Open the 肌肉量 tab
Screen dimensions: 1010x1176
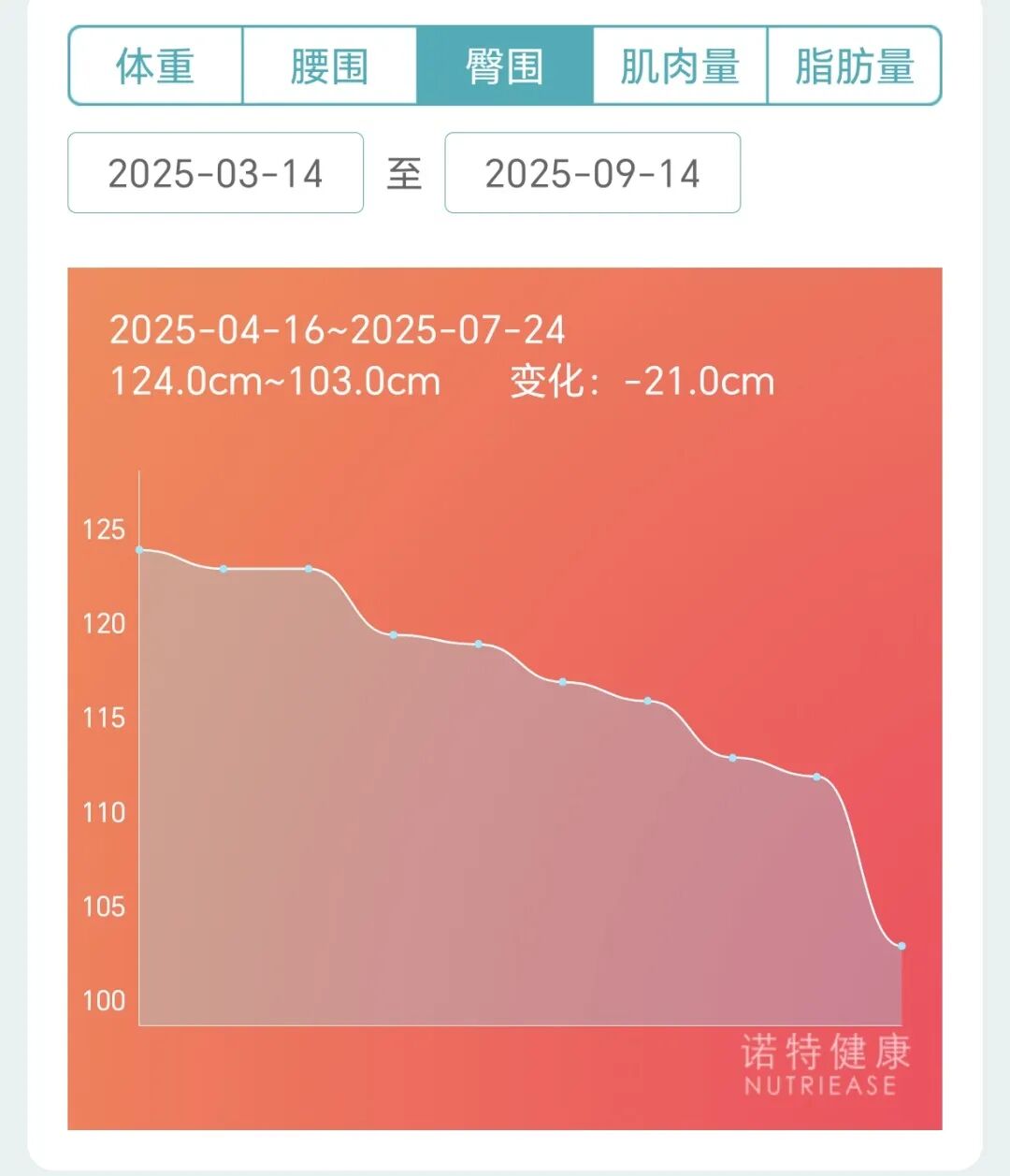point(680,66)
